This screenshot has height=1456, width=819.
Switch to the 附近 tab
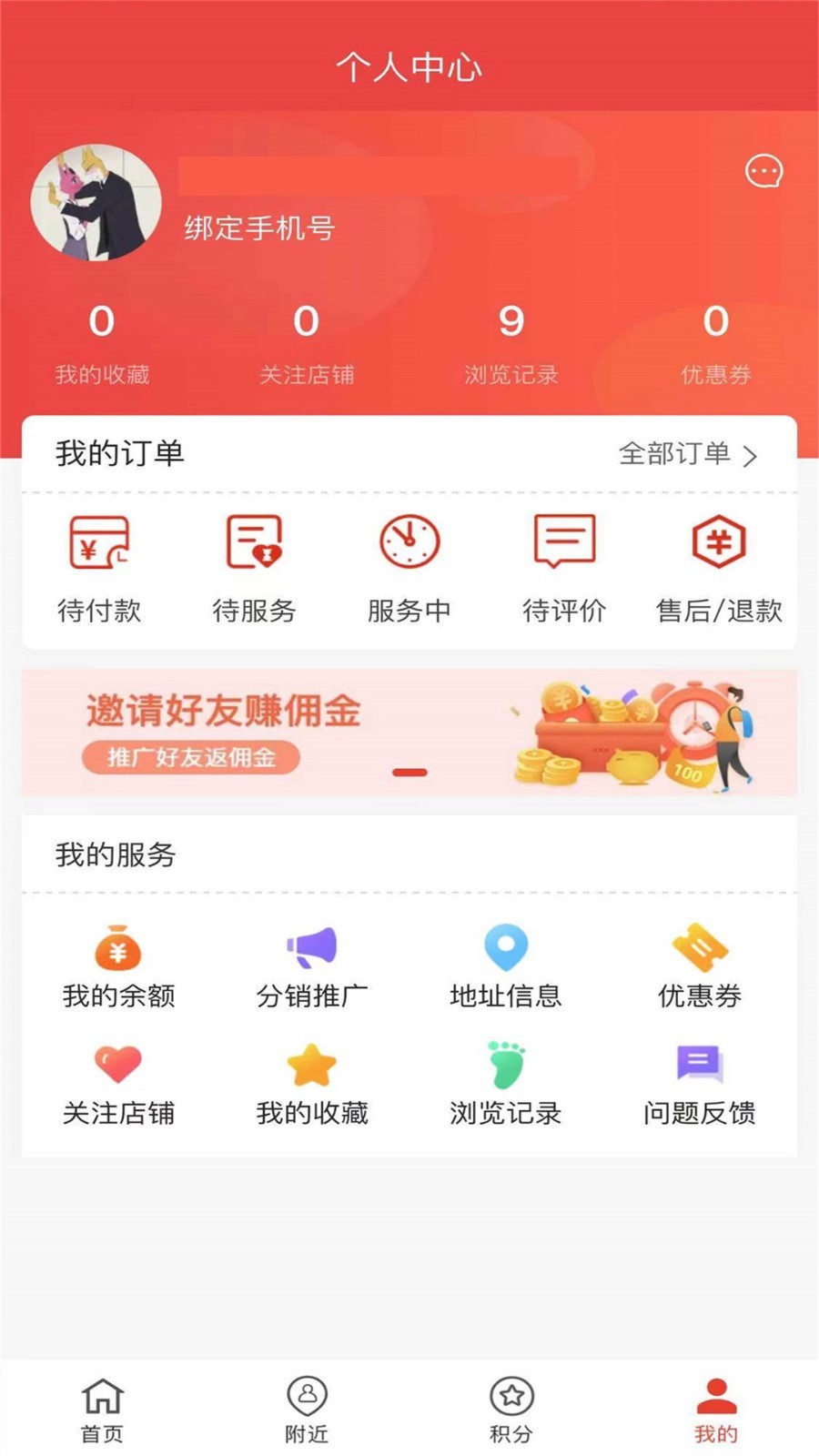(x=307, y=1410)
